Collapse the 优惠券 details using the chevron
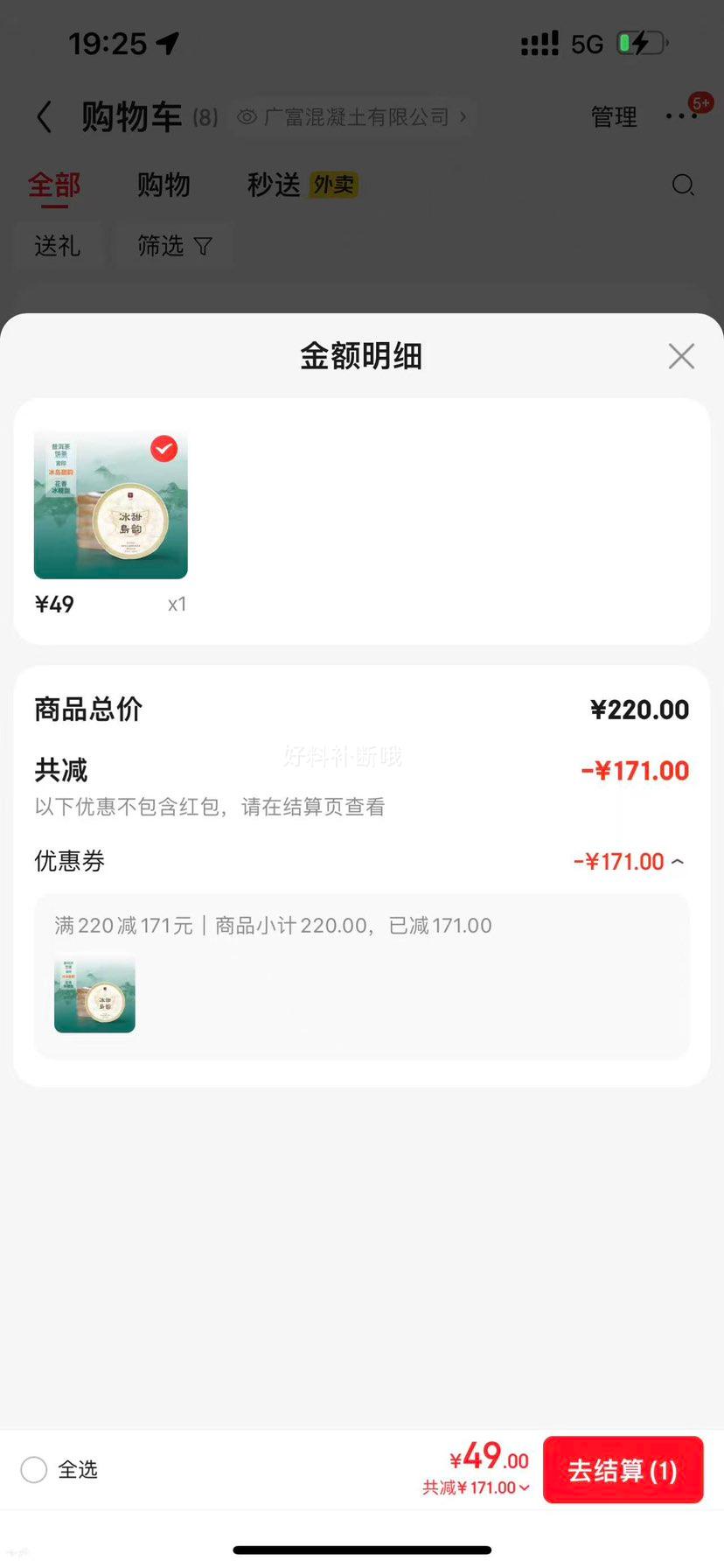The height and width of the screenshot is (1568, 724). 677,861
